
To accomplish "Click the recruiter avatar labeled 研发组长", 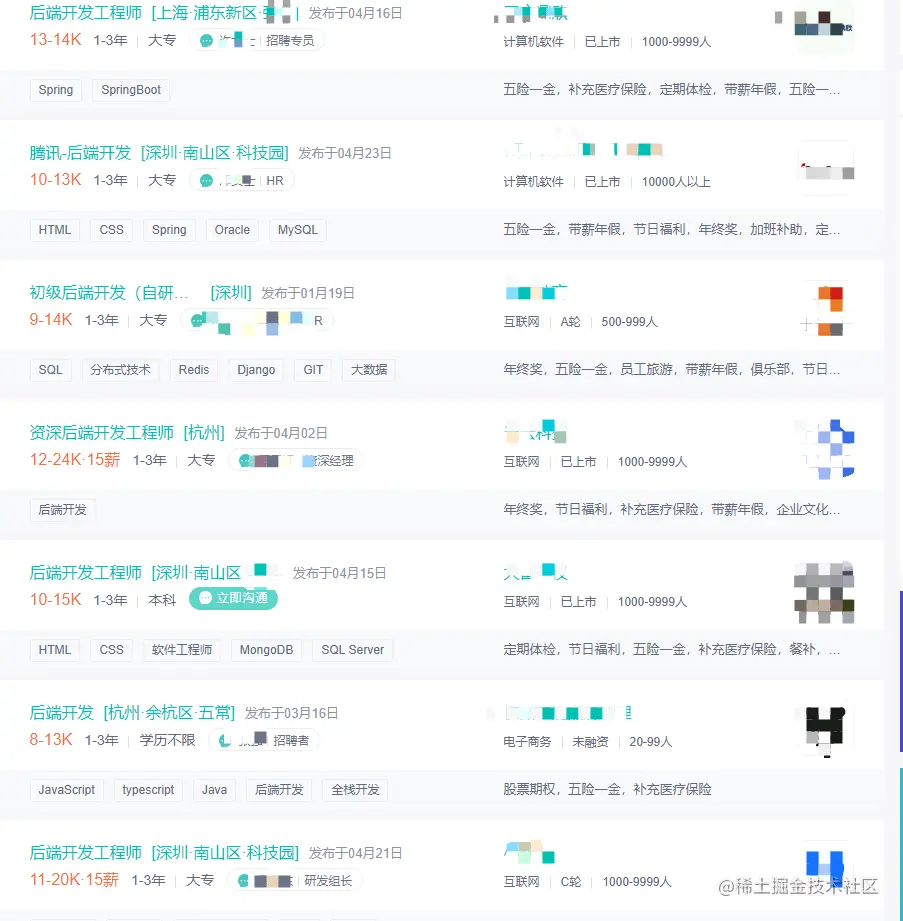I will [x=241, y=880].
